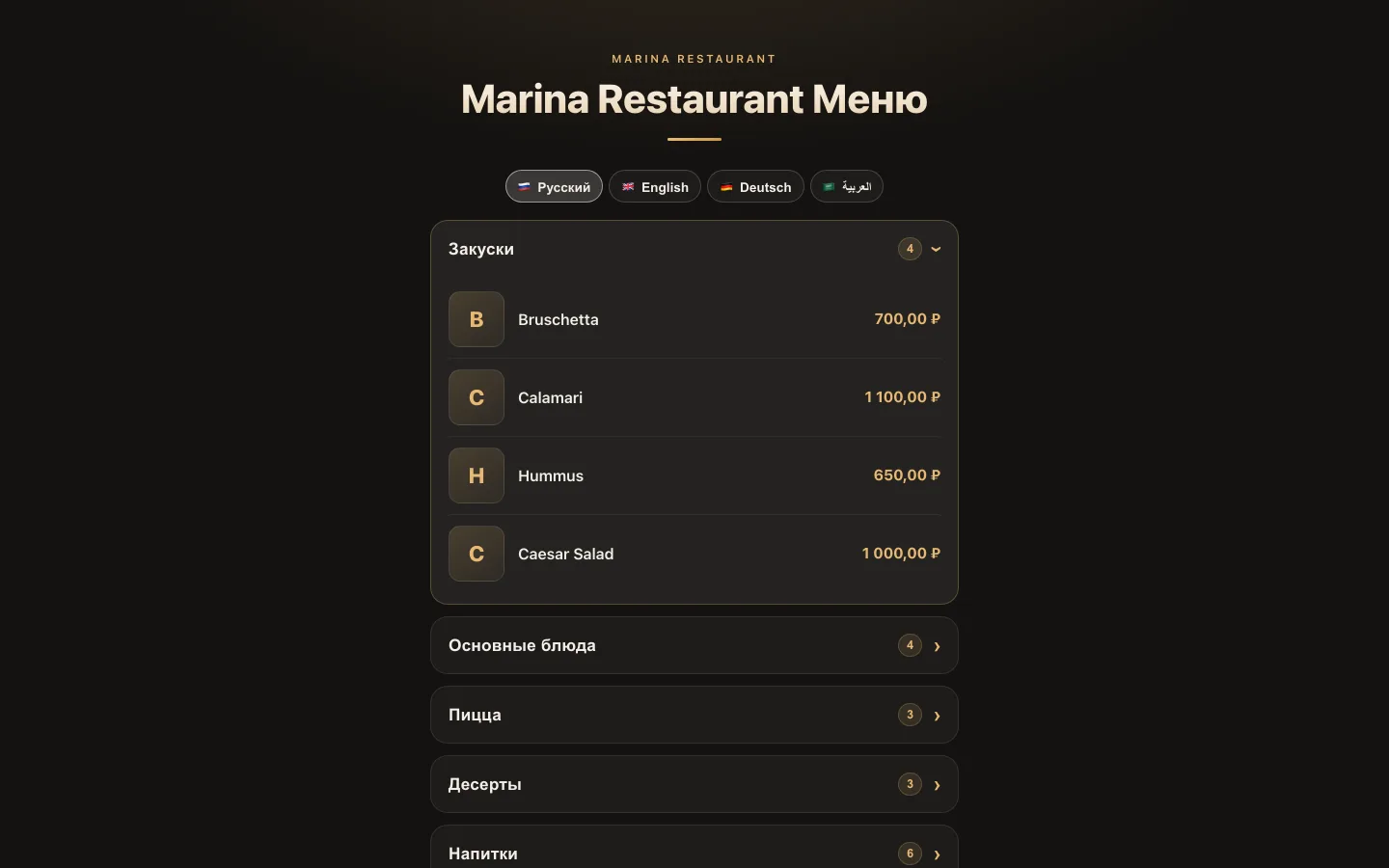Collapse the Закуски section

(694, 249)
